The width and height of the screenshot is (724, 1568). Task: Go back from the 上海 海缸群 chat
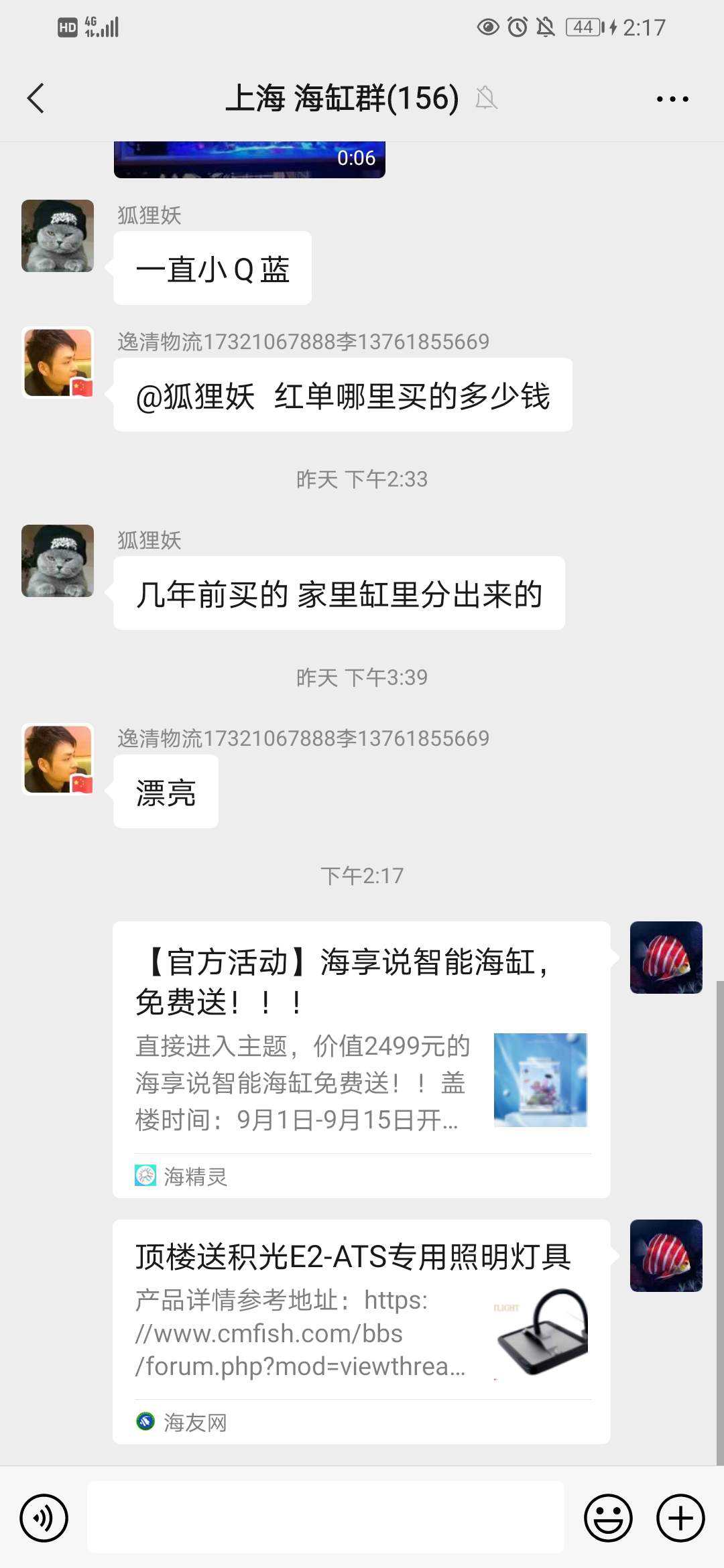[x=36, y=99]
